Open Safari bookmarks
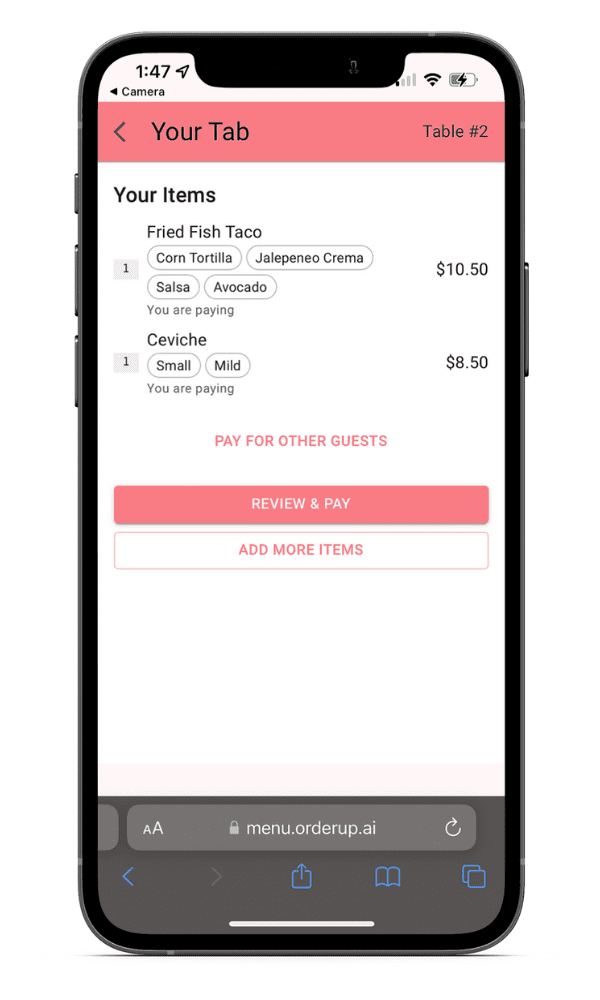The image size is (600, 1000). coord(388,877)
